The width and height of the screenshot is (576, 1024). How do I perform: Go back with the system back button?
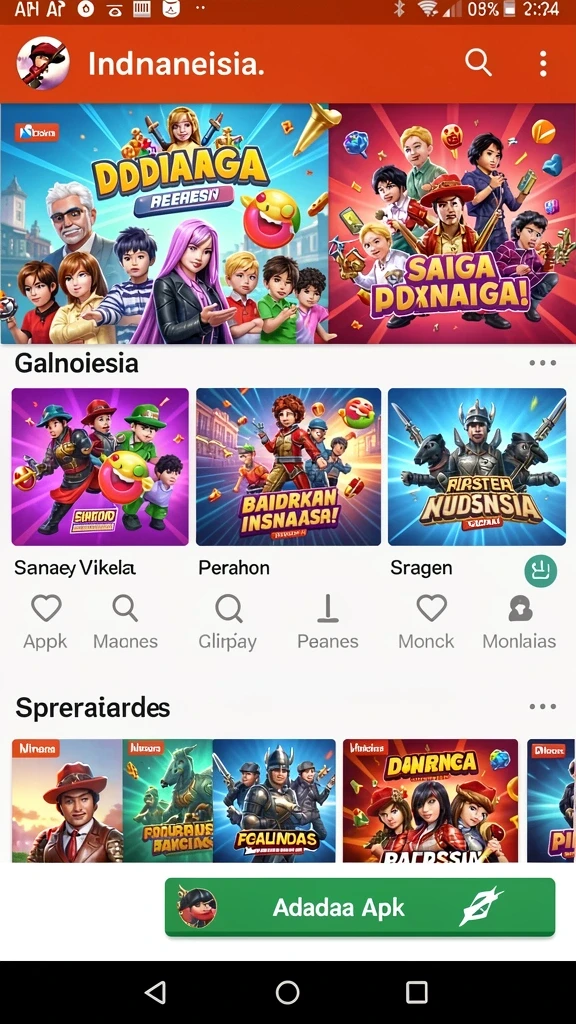pos(155,992)
